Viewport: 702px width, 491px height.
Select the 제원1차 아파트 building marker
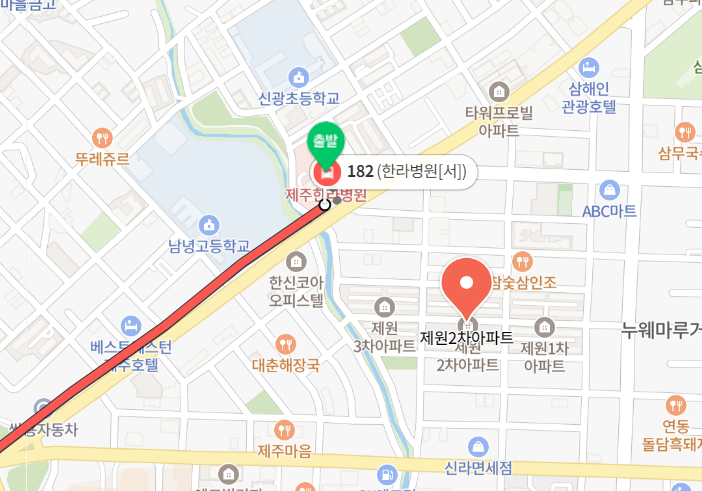coord(543,326)
